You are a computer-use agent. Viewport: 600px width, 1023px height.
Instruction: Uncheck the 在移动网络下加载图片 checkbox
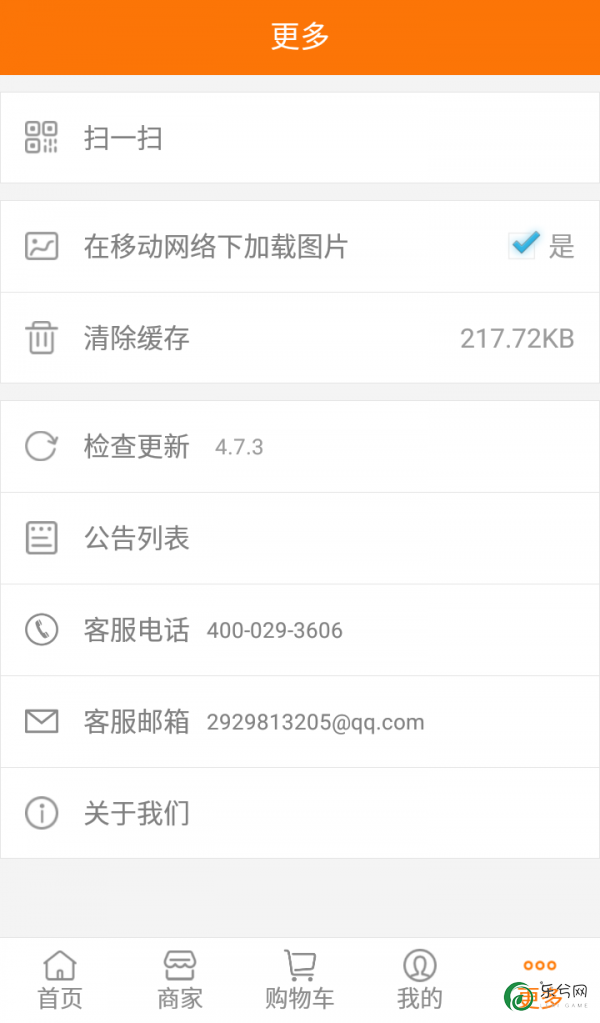pyautogui.click(x=524, y=245)
